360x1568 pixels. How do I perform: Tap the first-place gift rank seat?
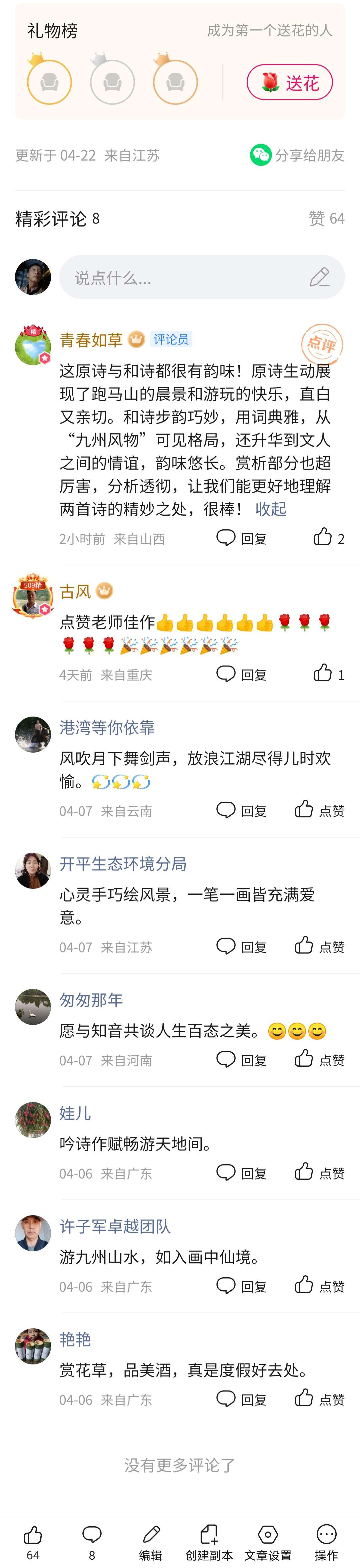49,82
